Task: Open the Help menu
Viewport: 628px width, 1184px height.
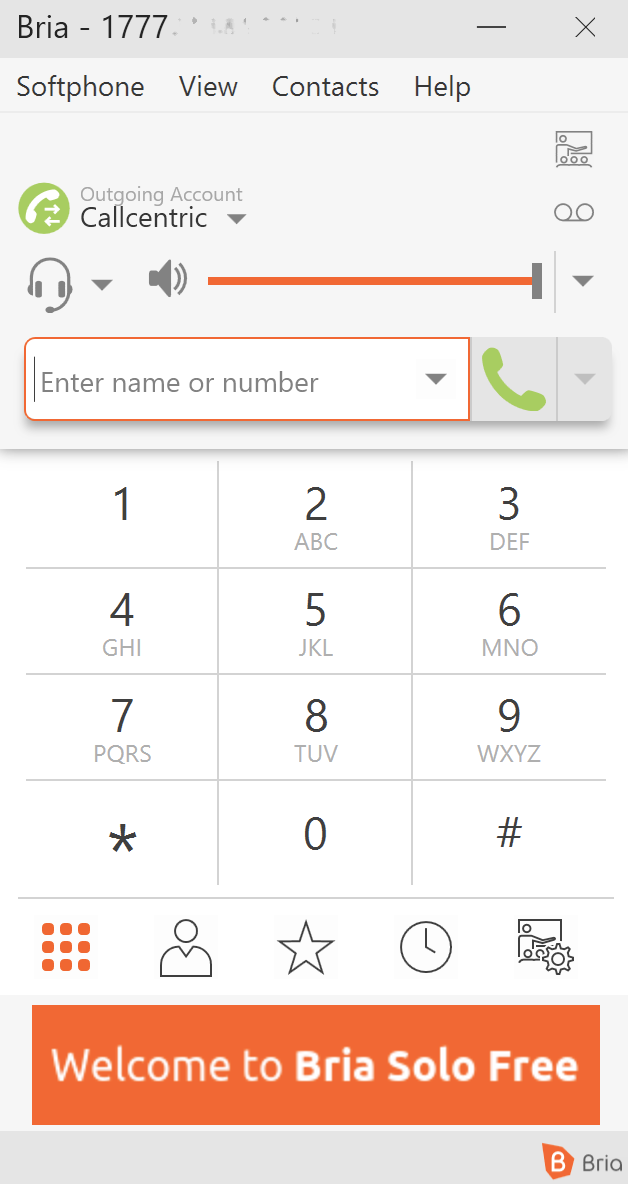Action: point(442,87)
